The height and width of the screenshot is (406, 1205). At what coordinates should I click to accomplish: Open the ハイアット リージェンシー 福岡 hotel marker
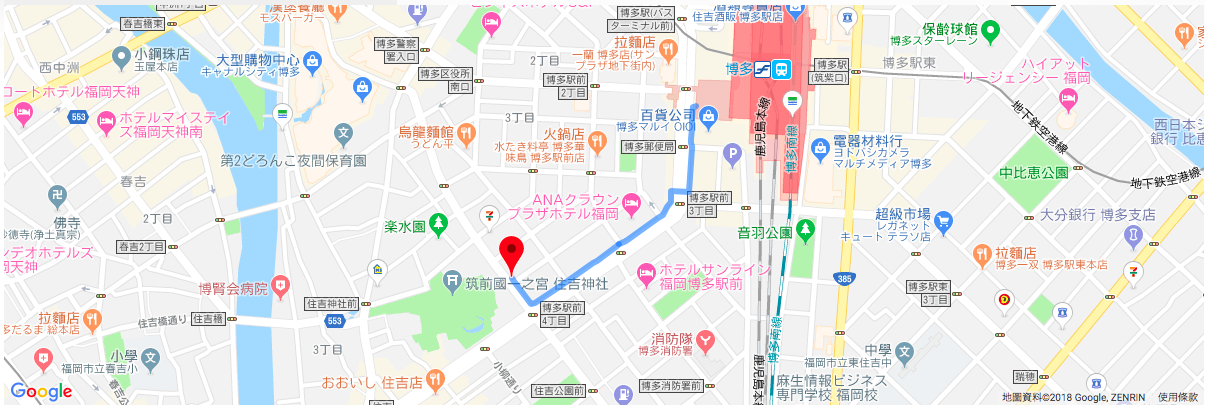click(x=1067, y=99)
